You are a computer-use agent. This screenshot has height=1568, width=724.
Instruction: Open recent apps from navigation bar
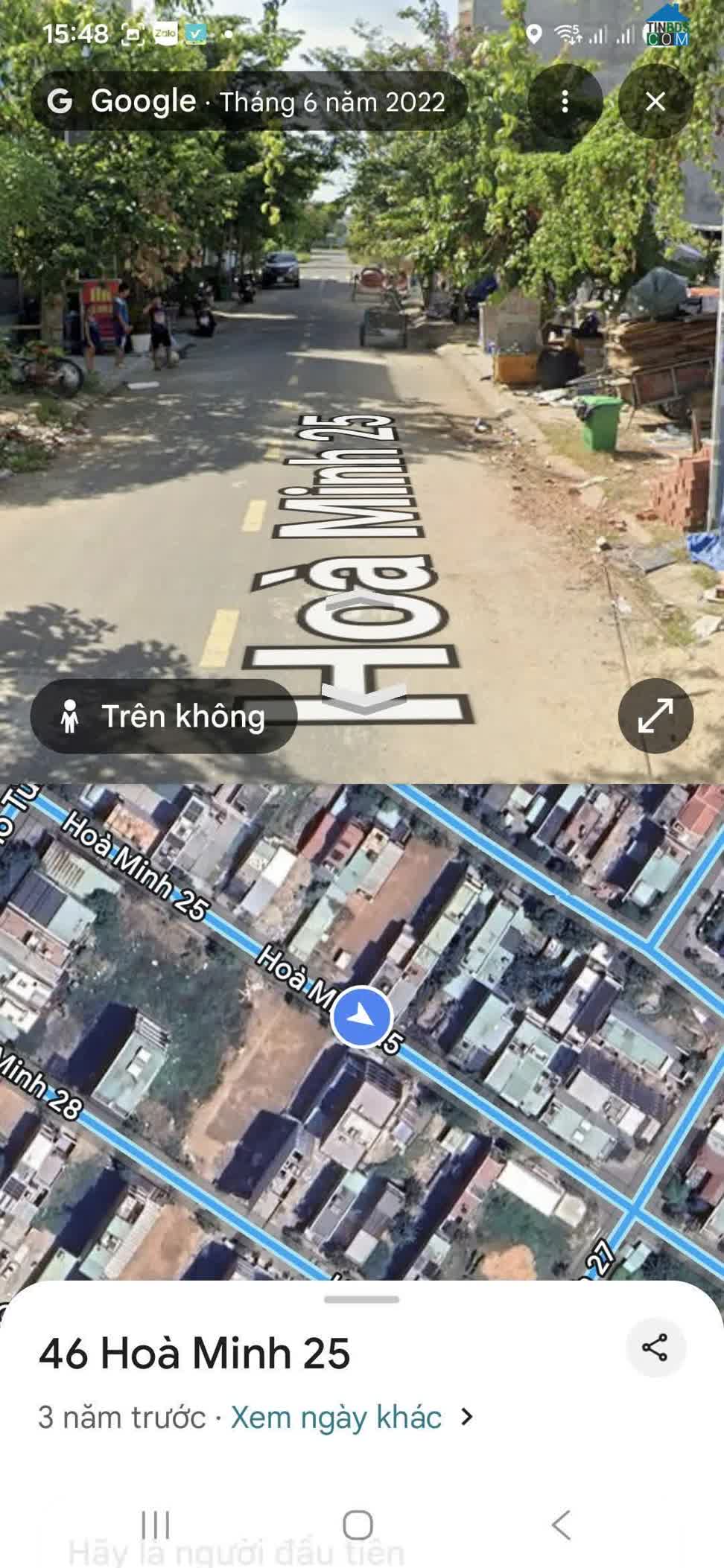coord(156,1525)
